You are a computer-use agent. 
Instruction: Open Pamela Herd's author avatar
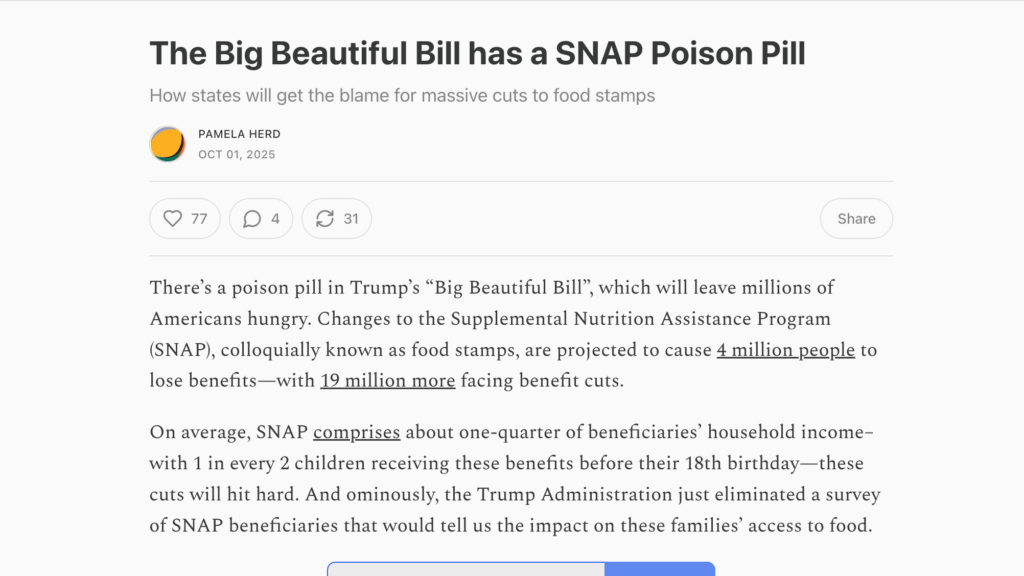point(167,144)
